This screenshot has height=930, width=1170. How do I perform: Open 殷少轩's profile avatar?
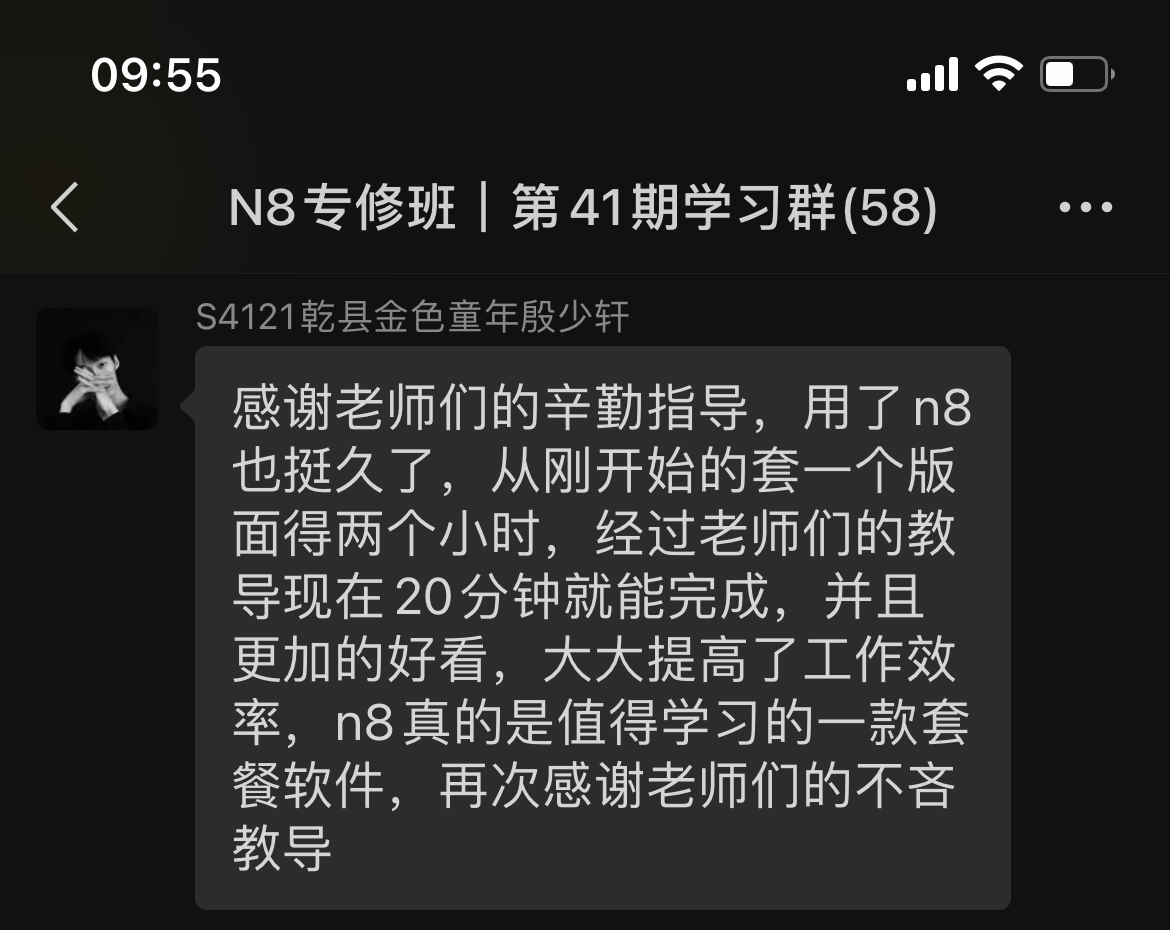click(97, 369)
